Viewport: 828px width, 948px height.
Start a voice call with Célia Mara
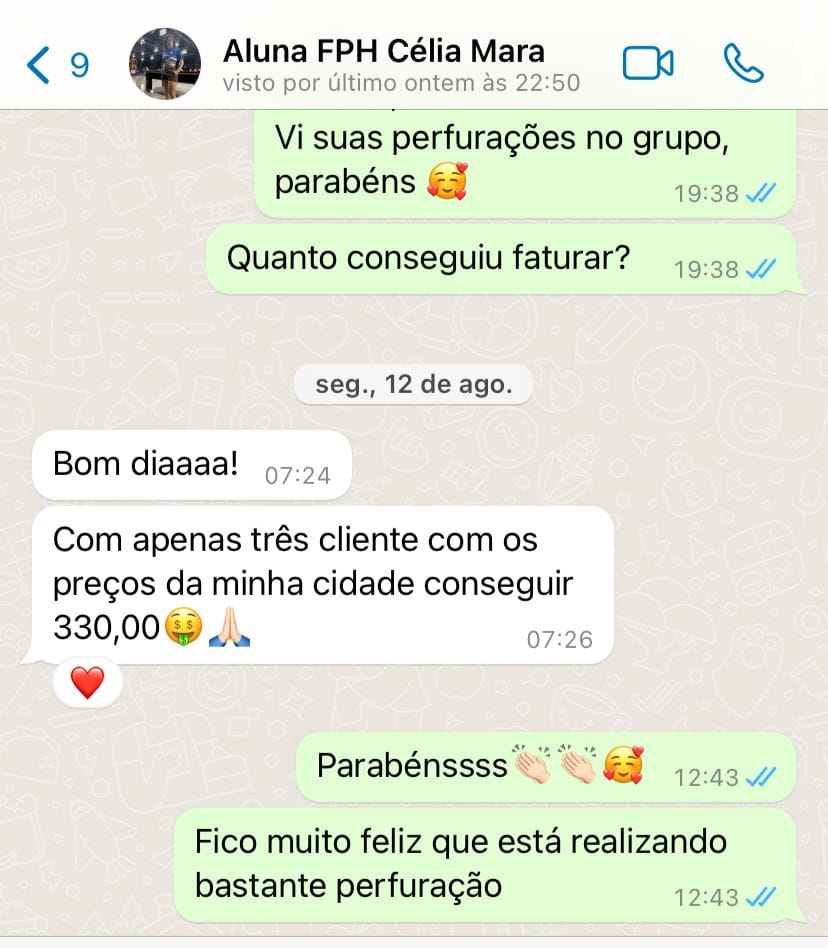743,64
